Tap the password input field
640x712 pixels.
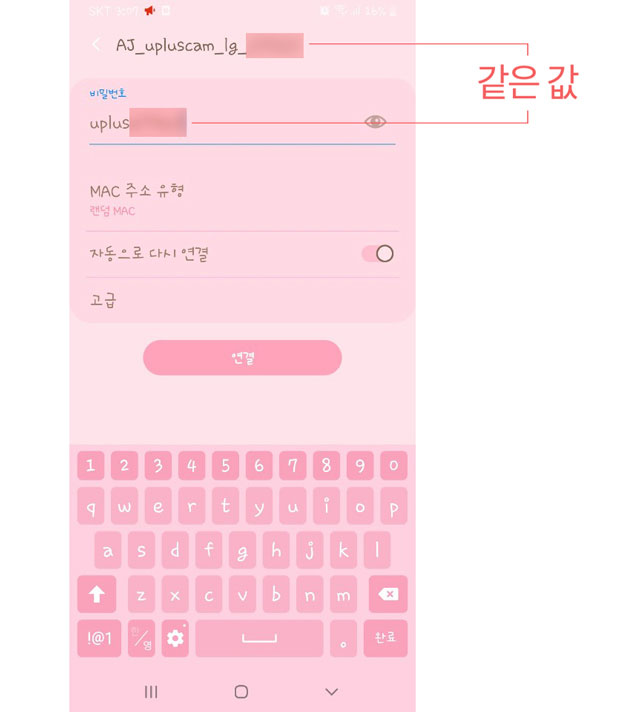(225, 123)
